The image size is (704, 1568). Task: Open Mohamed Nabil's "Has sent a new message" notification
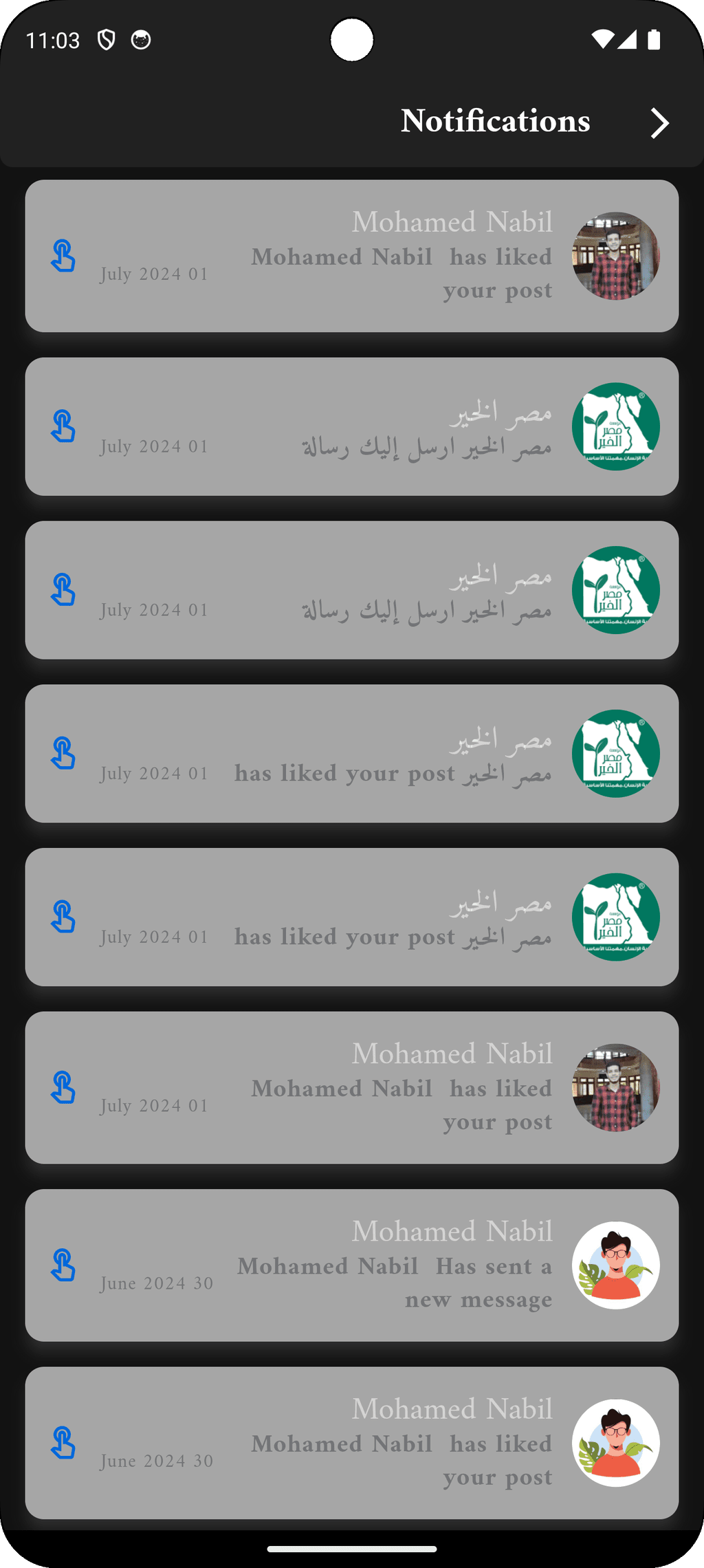(352, 1265)
